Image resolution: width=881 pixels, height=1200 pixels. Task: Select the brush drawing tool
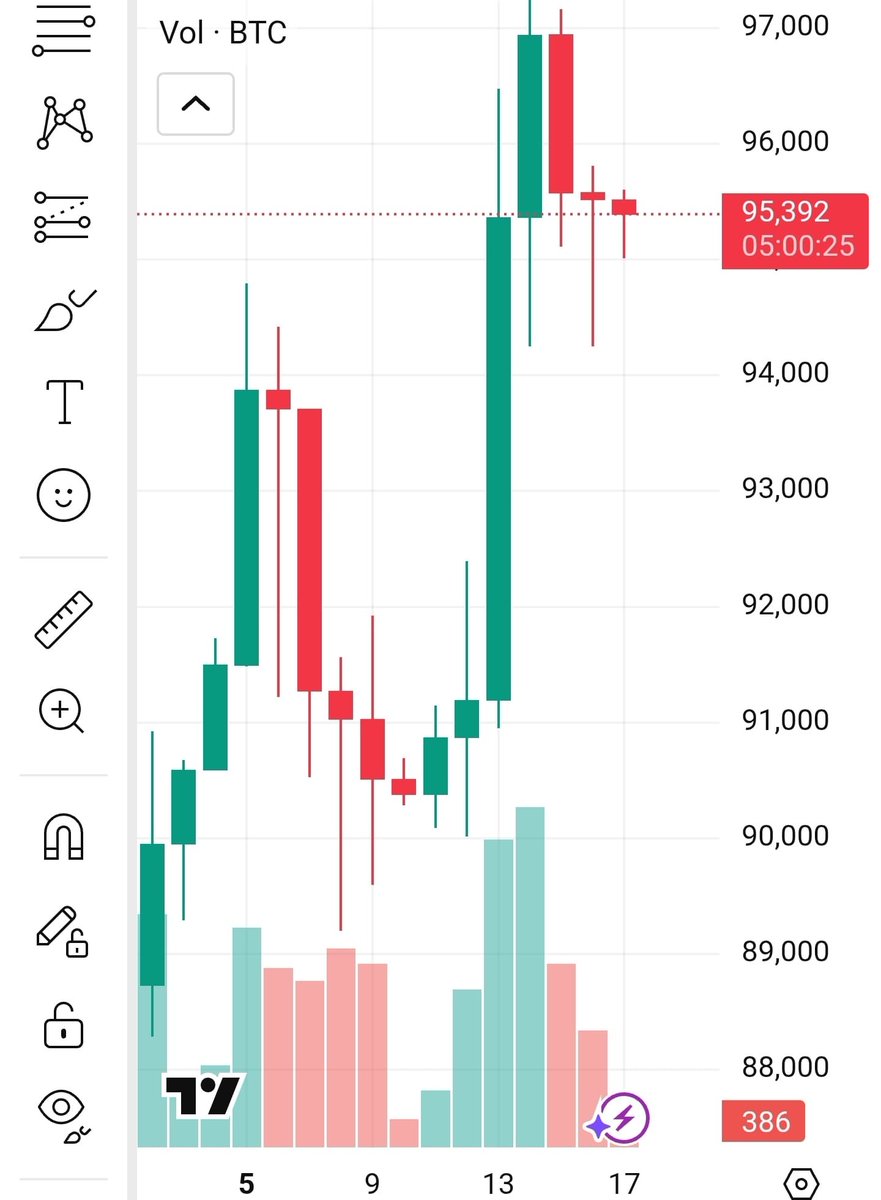click(64, 311)
